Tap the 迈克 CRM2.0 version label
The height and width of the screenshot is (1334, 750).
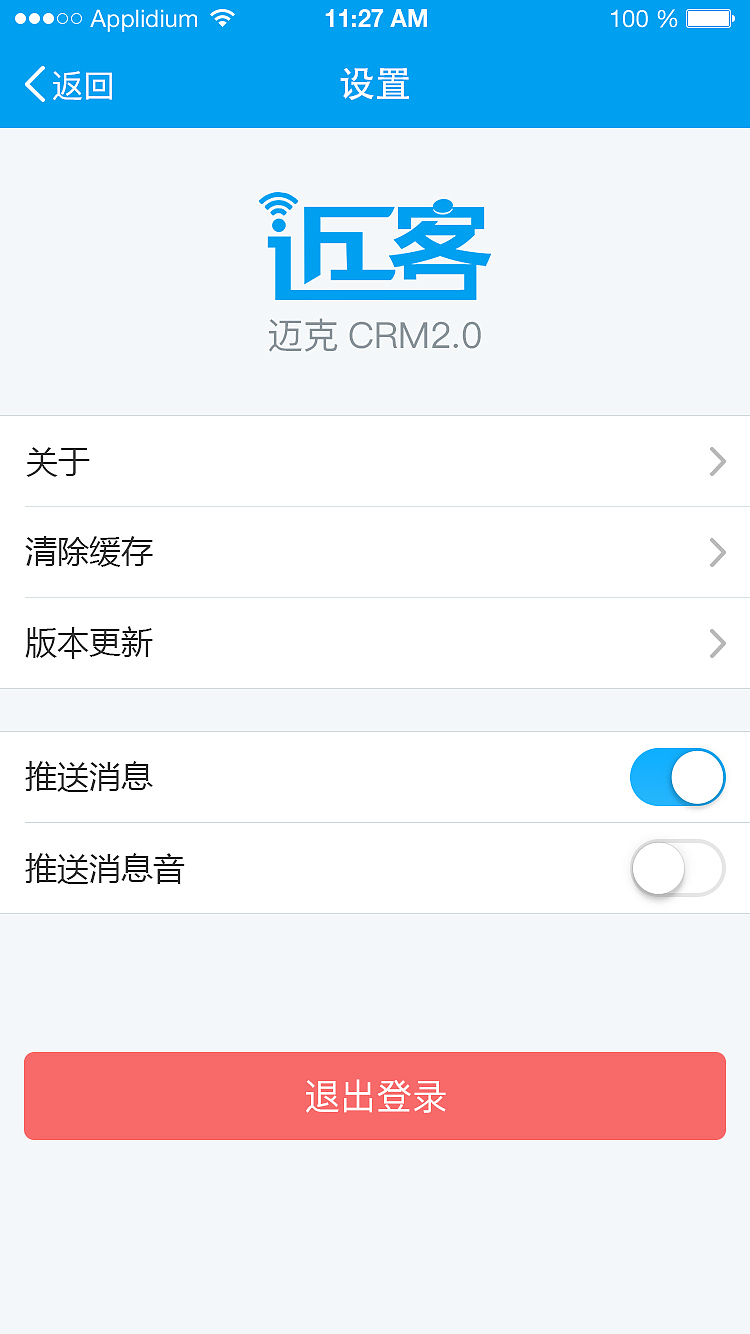[375, 336]
